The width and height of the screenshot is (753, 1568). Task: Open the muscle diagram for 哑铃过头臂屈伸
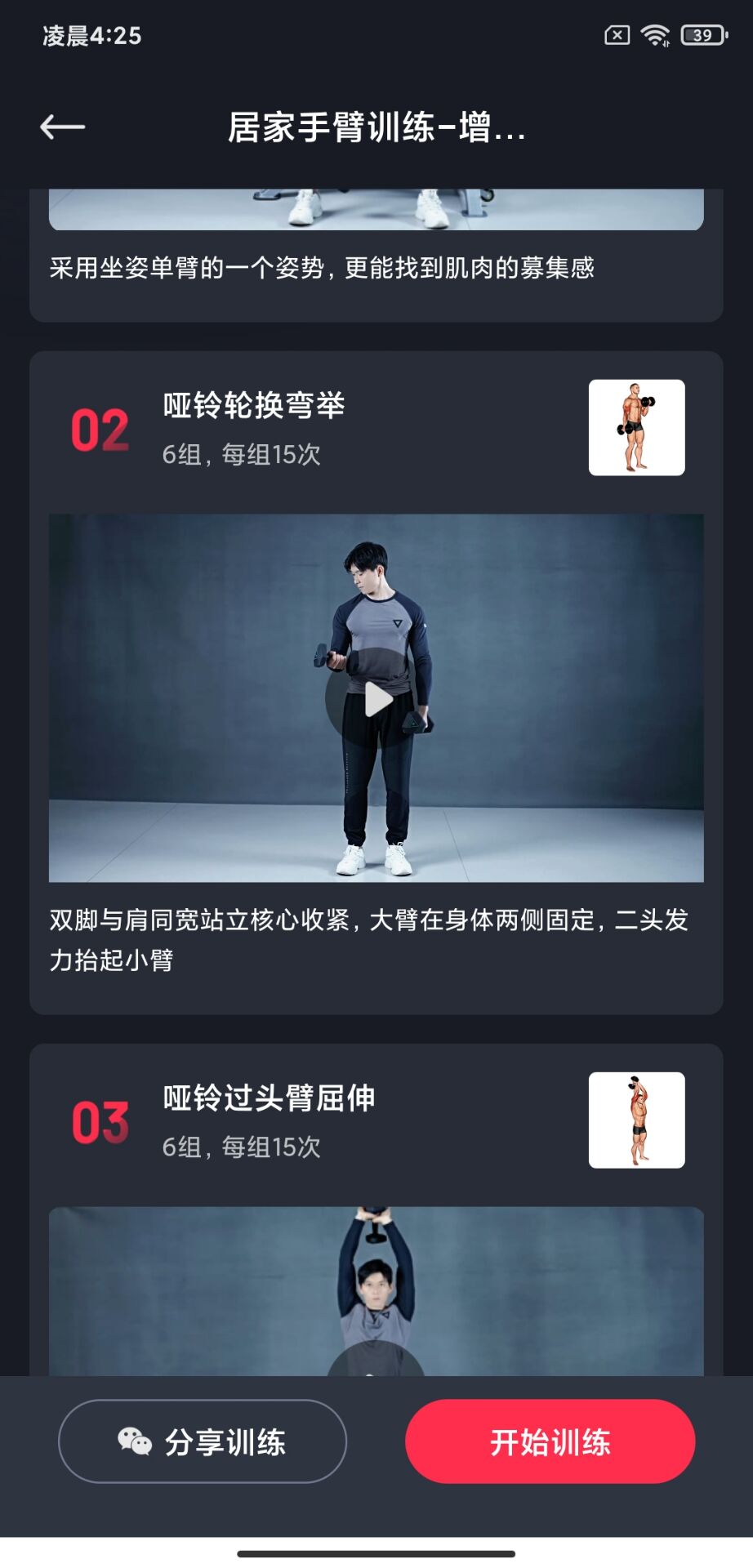pos(636,1120)
